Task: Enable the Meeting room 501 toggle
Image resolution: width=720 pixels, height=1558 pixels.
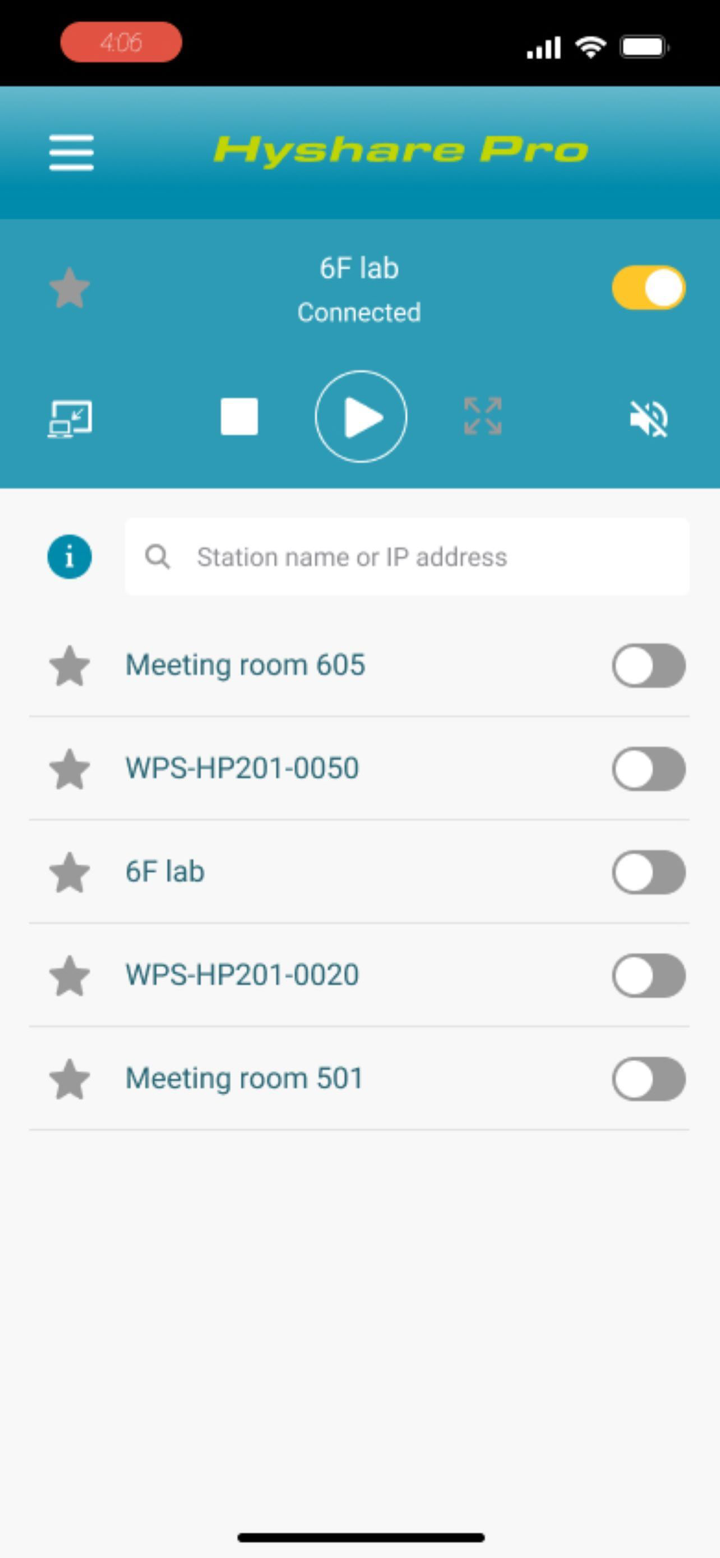Action: tap(648, 1079)
